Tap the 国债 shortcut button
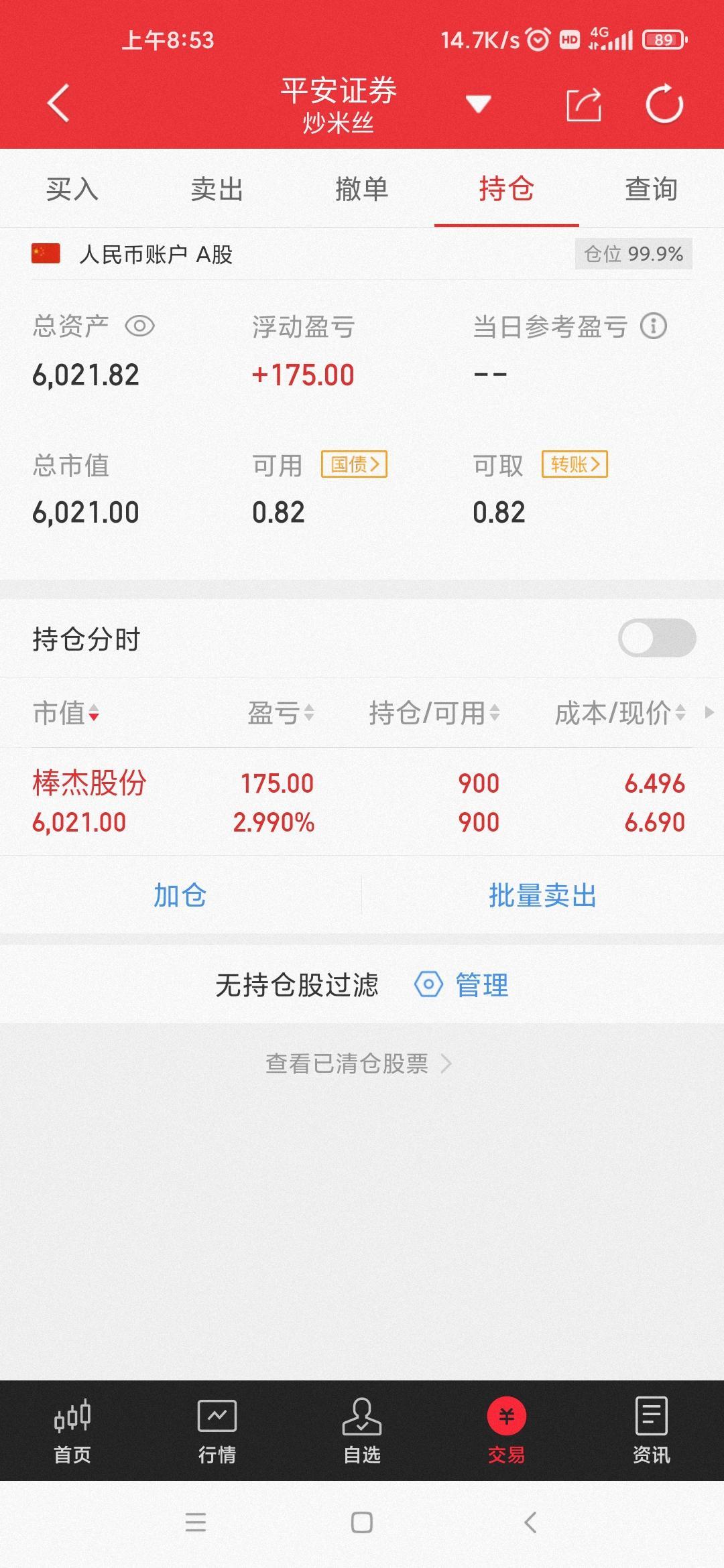Viewport: 724px width, 1568px height. pos(355,464)
